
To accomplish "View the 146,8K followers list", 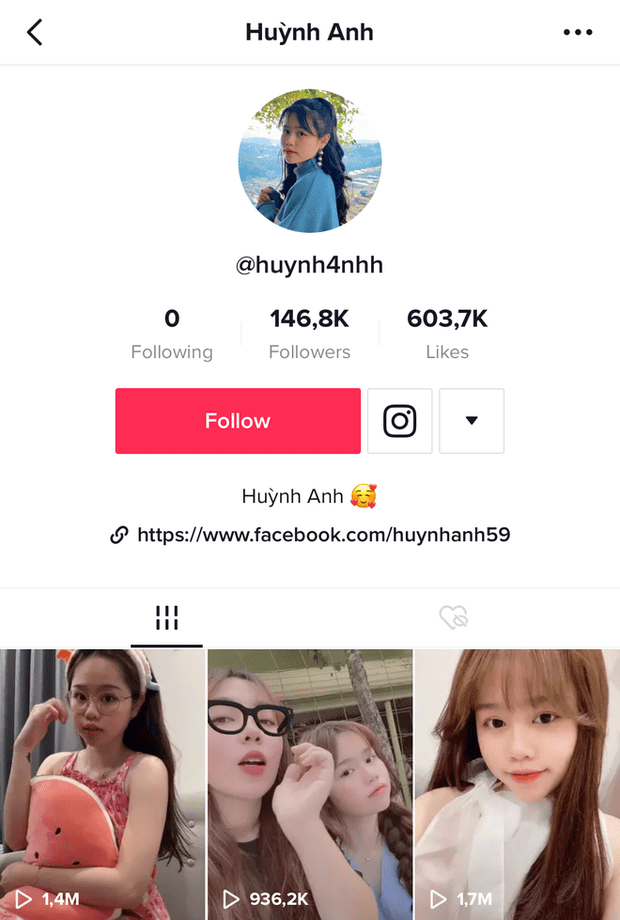I will tap(310, 334).
